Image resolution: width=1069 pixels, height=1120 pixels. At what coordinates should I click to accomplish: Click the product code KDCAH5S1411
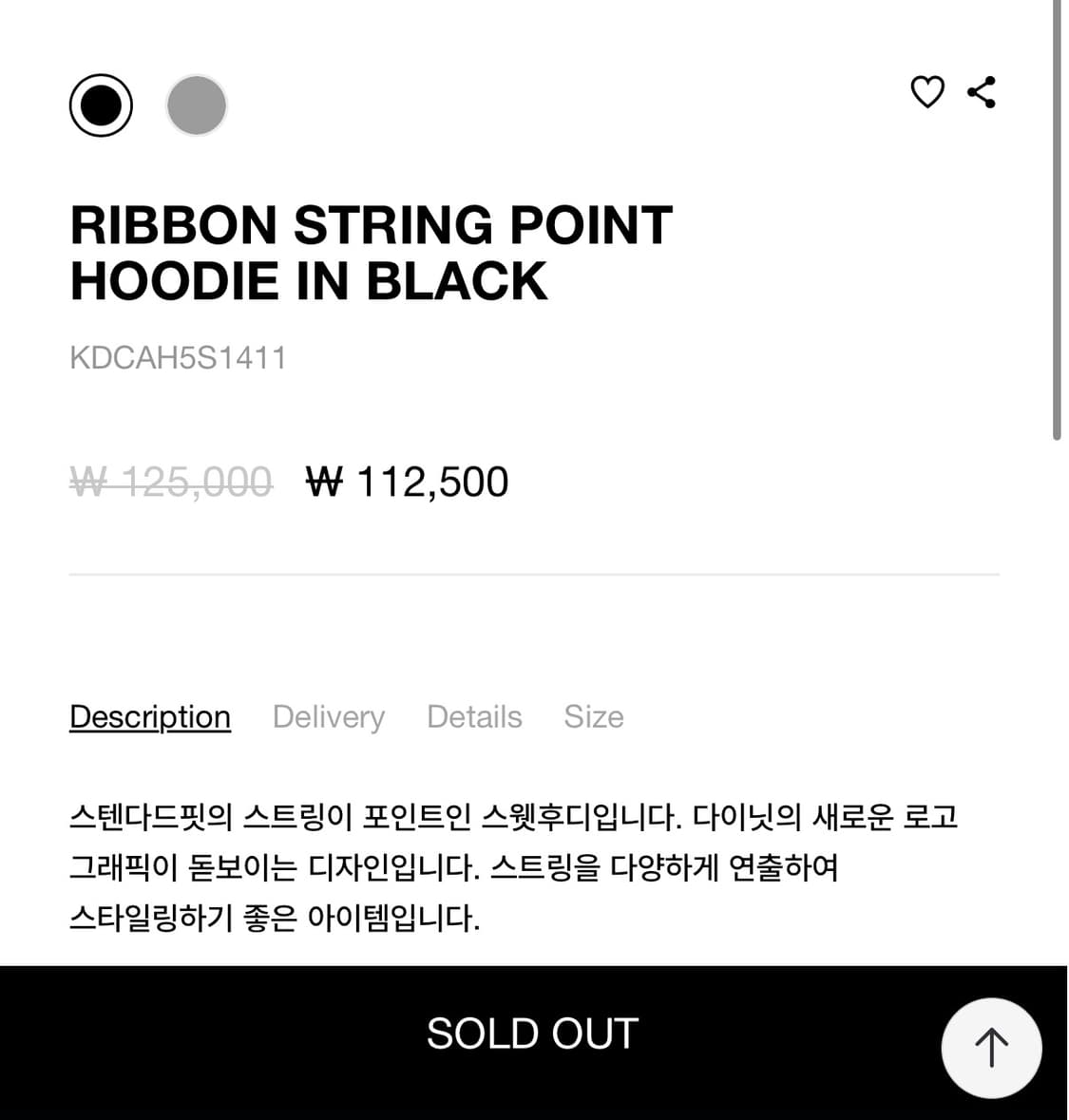pos(181,357)
